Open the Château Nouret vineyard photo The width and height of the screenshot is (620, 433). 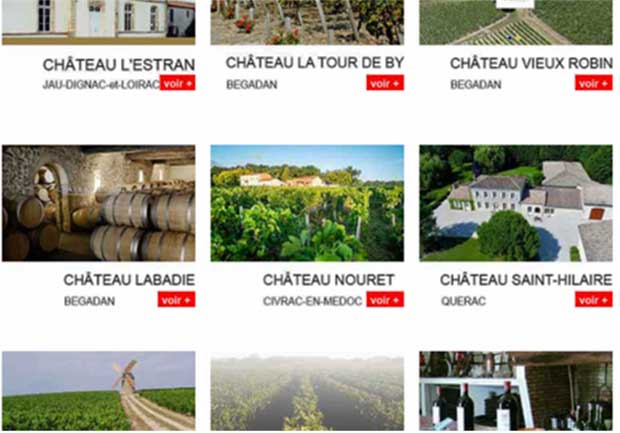pos(307,204)
